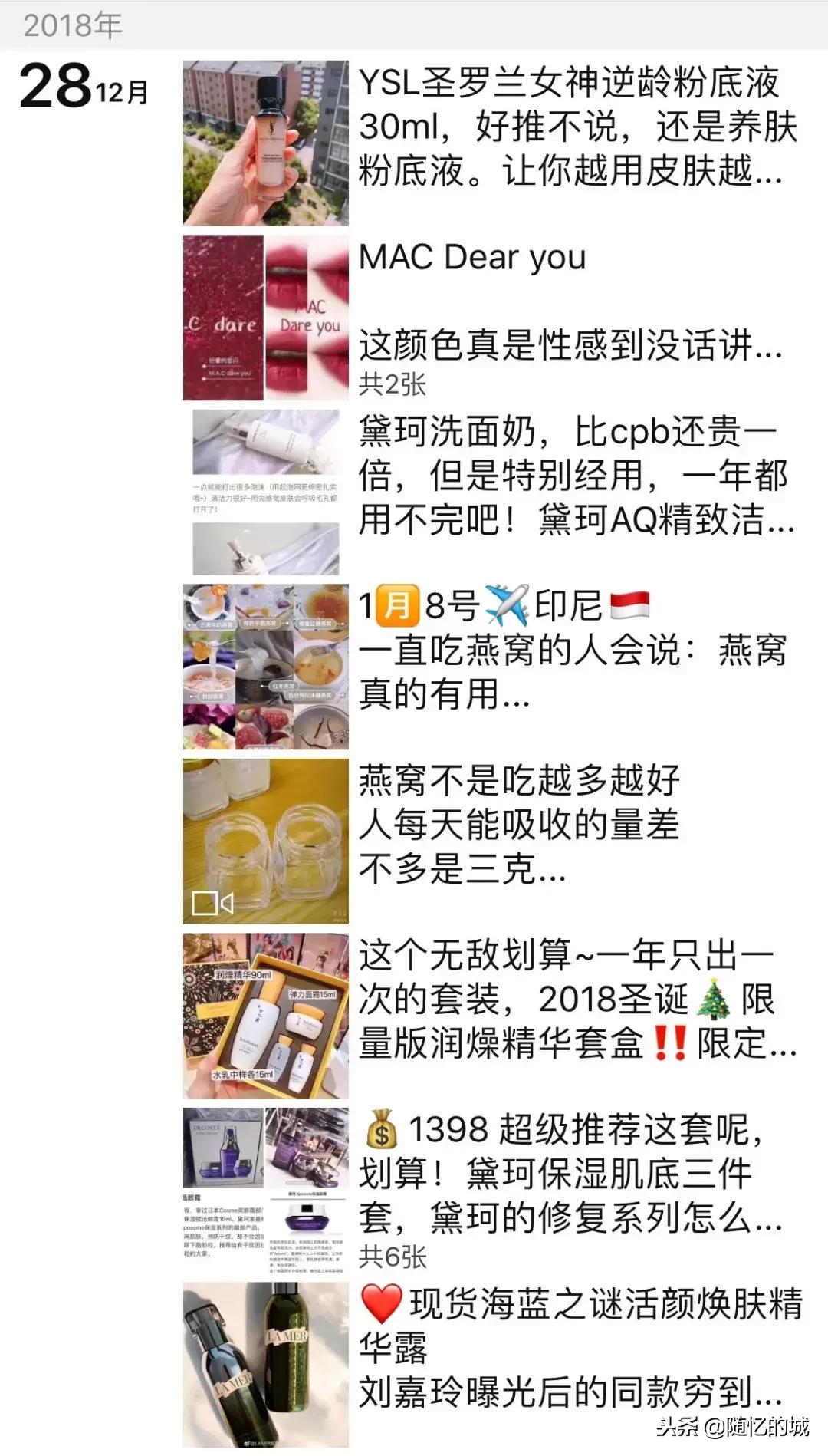Screen dimensions: 828x1456
Task: Open the 燕窝 food collage thumbnail
Action: (264, 667)
